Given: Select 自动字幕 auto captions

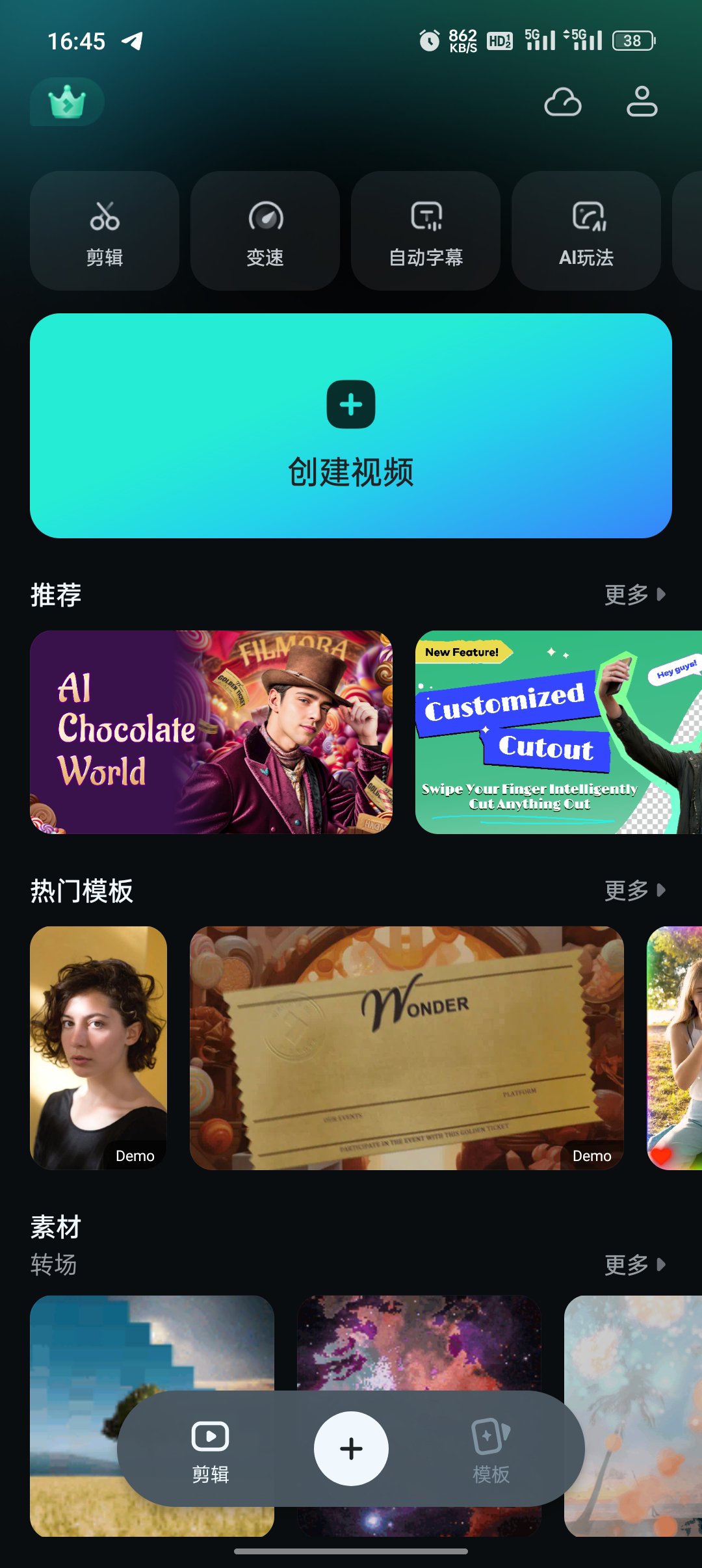Looking at the screenshot, I should pyautogui.click(x=426, y=231).
